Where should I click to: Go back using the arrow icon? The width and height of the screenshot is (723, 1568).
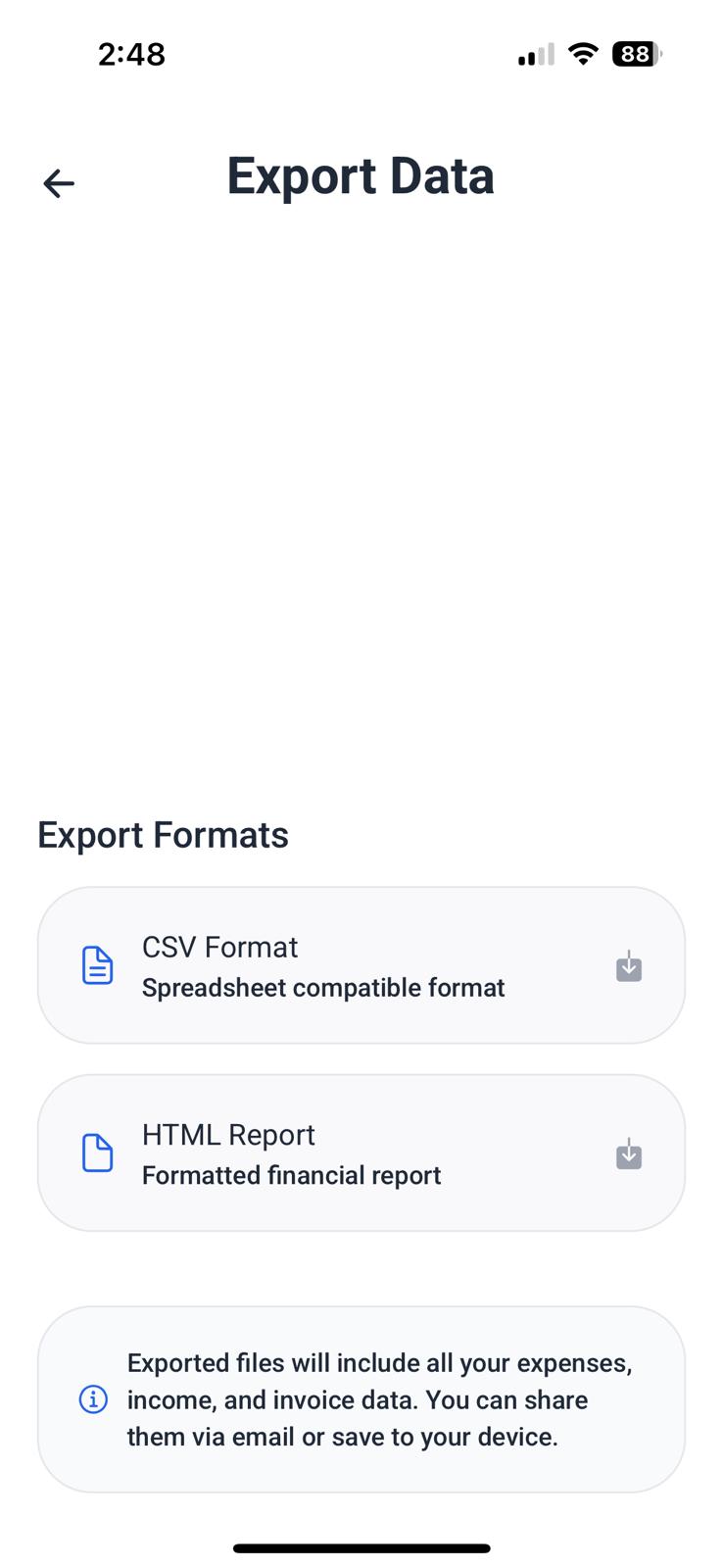[x=59, y=183]
